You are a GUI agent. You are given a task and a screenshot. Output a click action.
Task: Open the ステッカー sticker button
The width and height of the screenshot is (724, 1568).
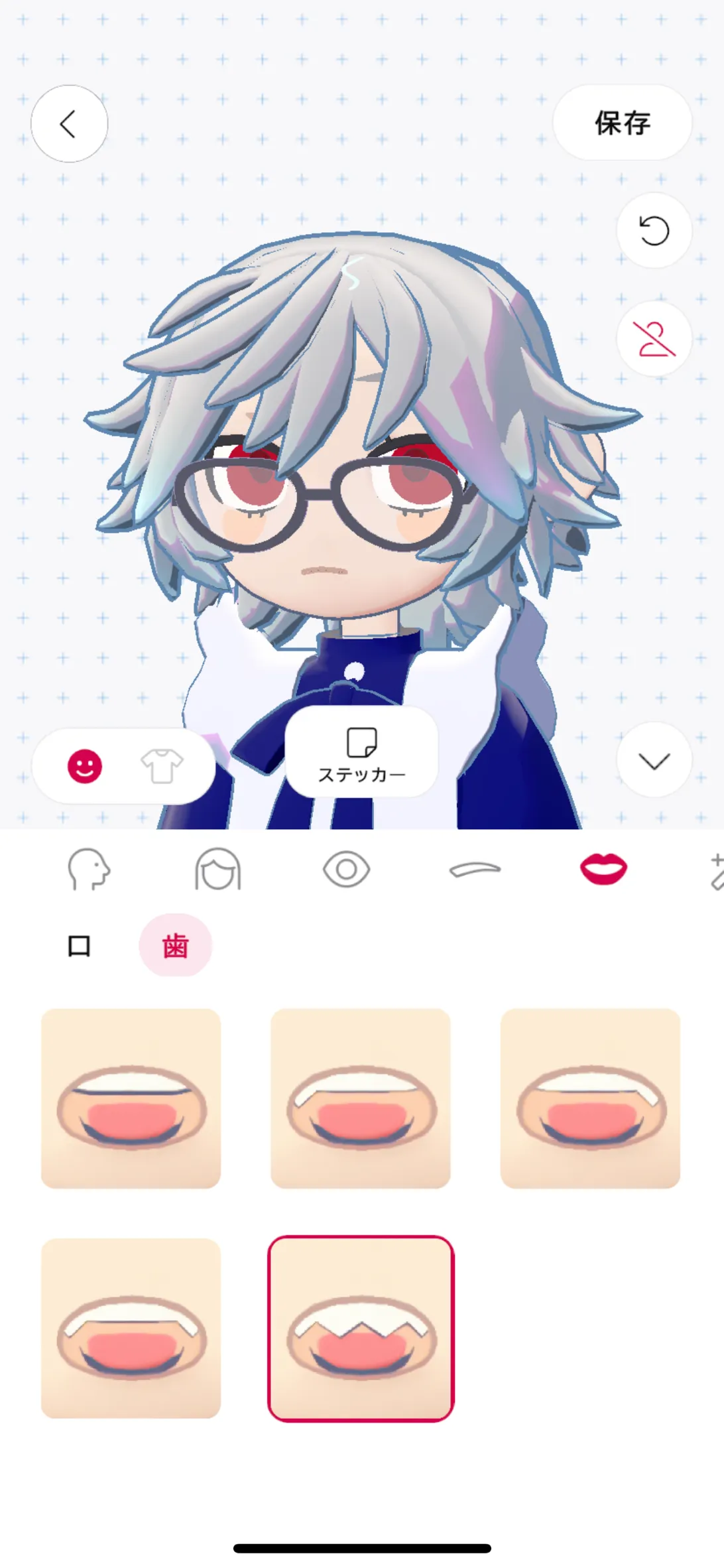click(x=361, y=752)
